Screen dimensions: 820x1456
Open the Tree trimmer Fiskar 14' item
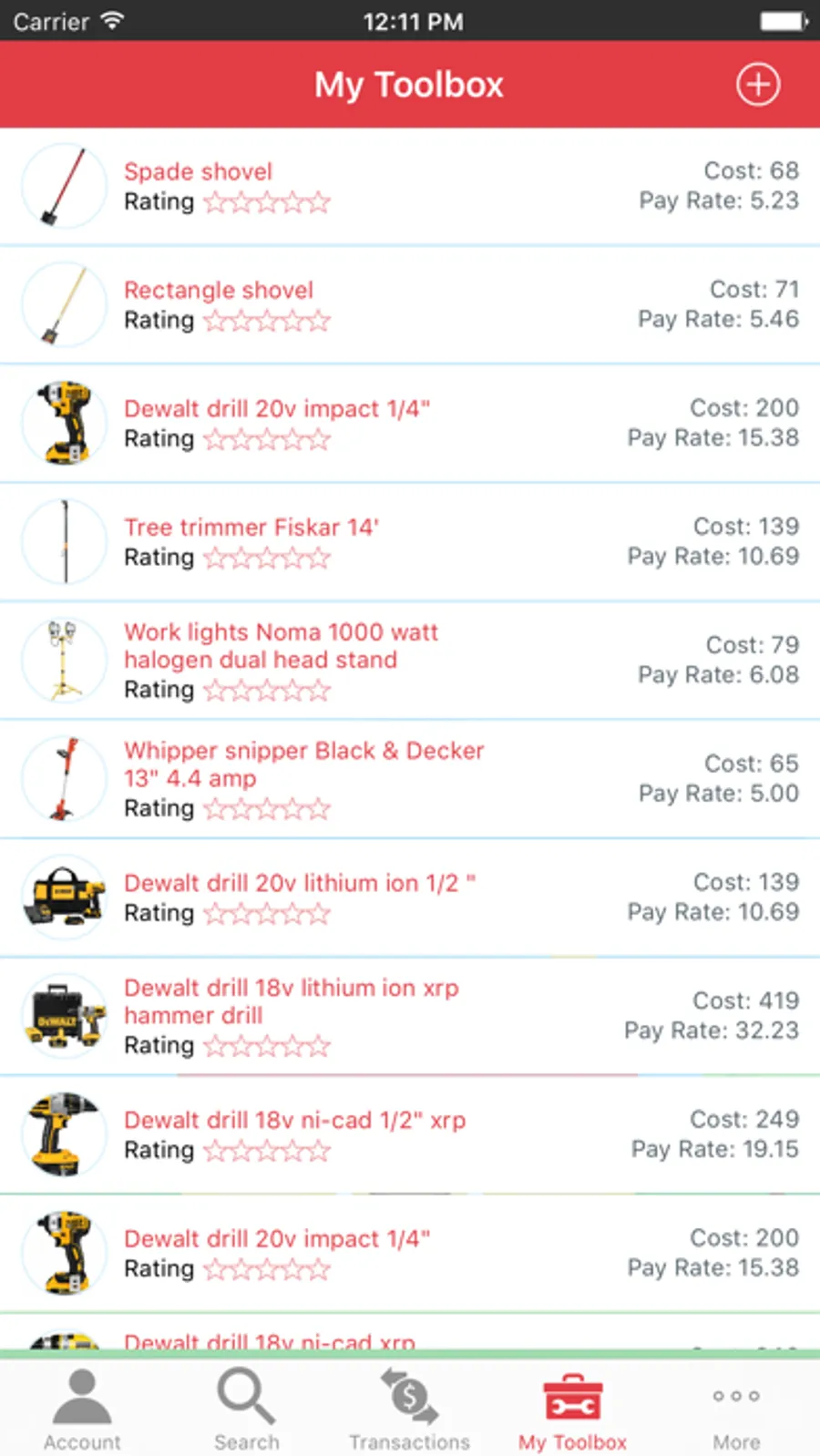[x=410, y=541]
